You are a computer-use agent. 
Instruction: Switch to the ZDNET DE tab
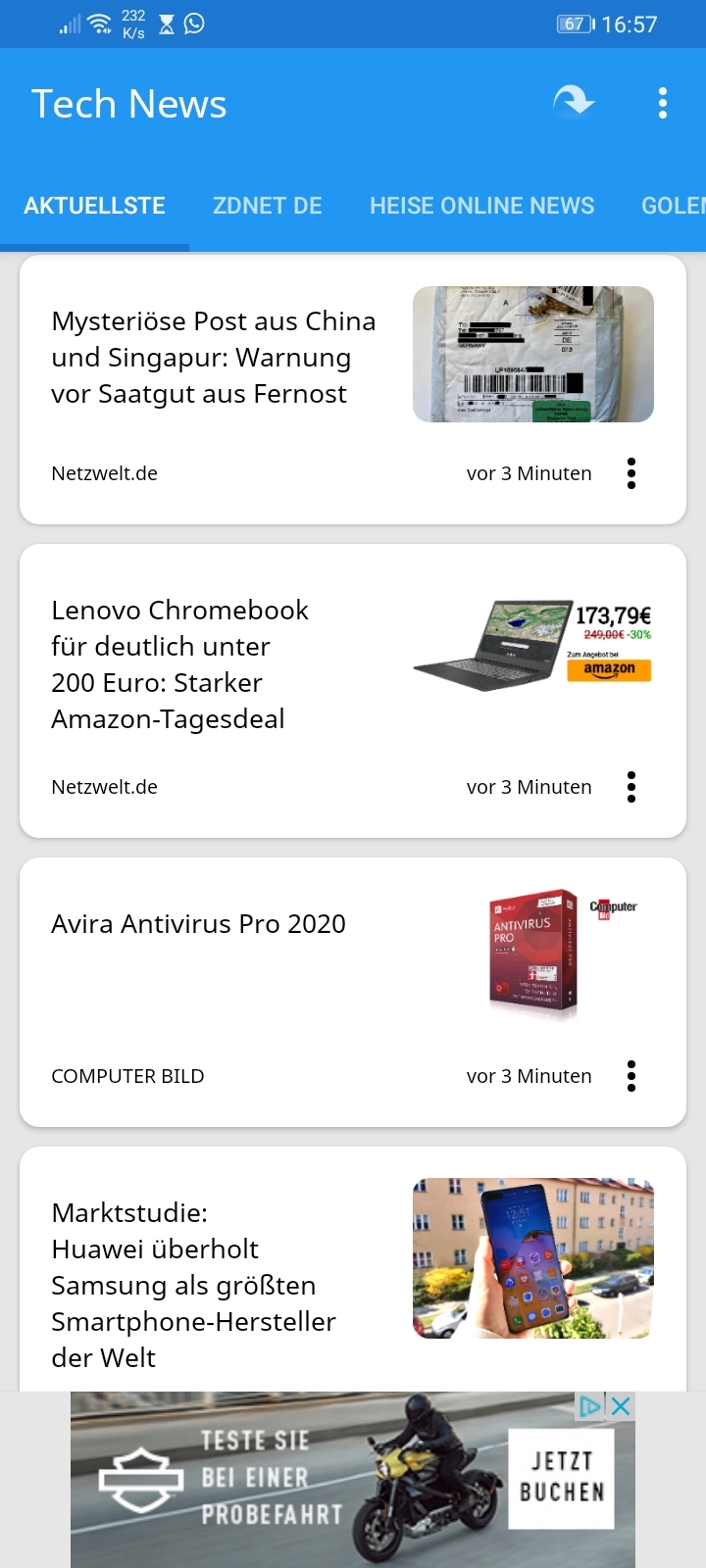[x=267, y=206]
